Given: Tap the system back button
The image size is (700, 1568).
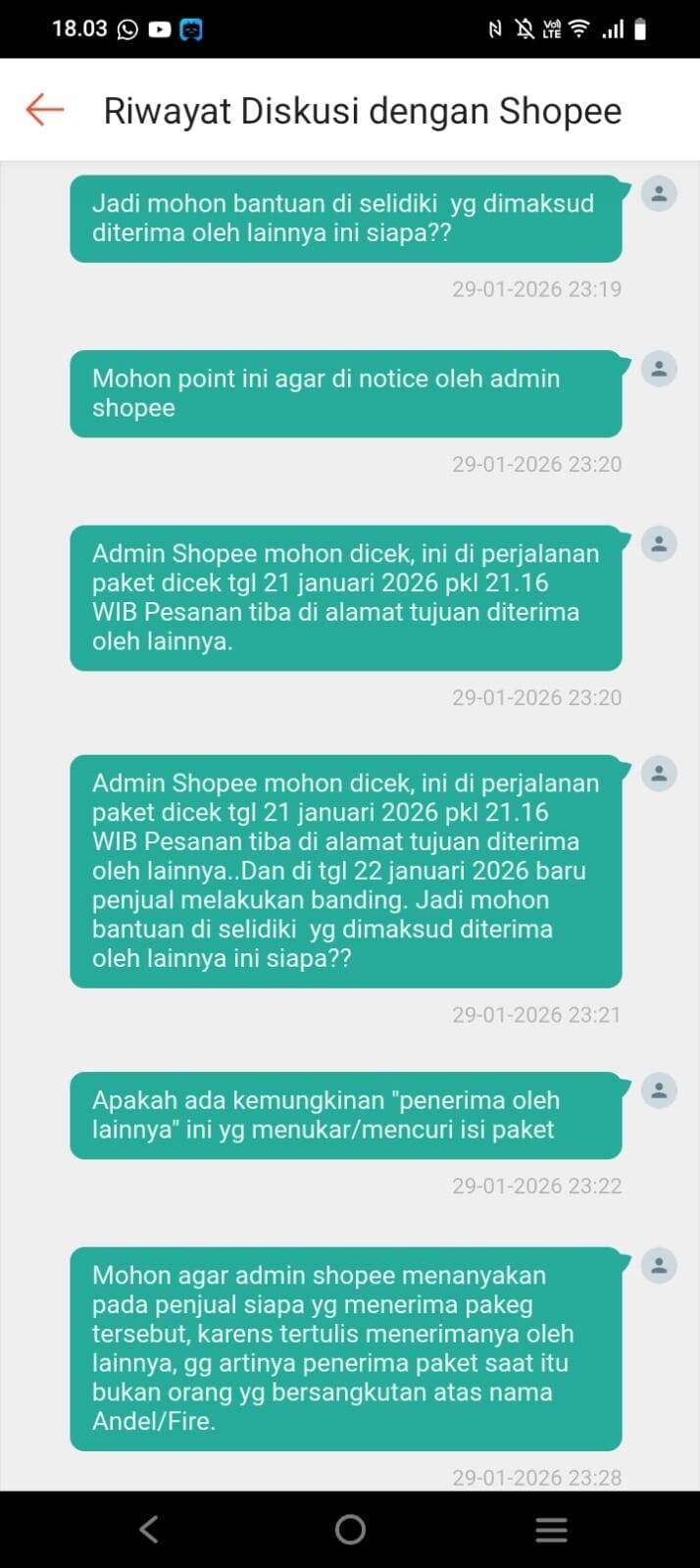Looking at the screenshot, I should (149, 1529).
